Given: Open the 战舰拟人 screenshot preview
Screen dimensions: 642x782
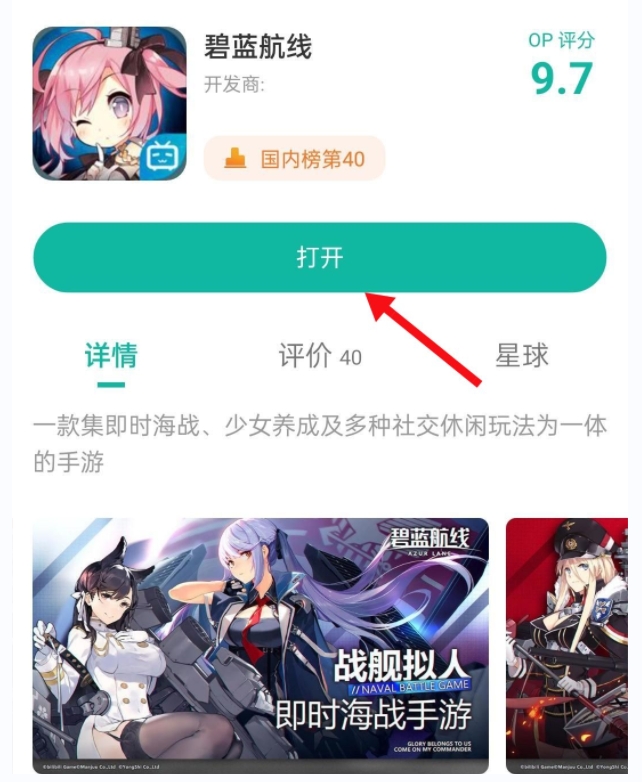Looking at the screenshot, I should click(x=260, y=645).
